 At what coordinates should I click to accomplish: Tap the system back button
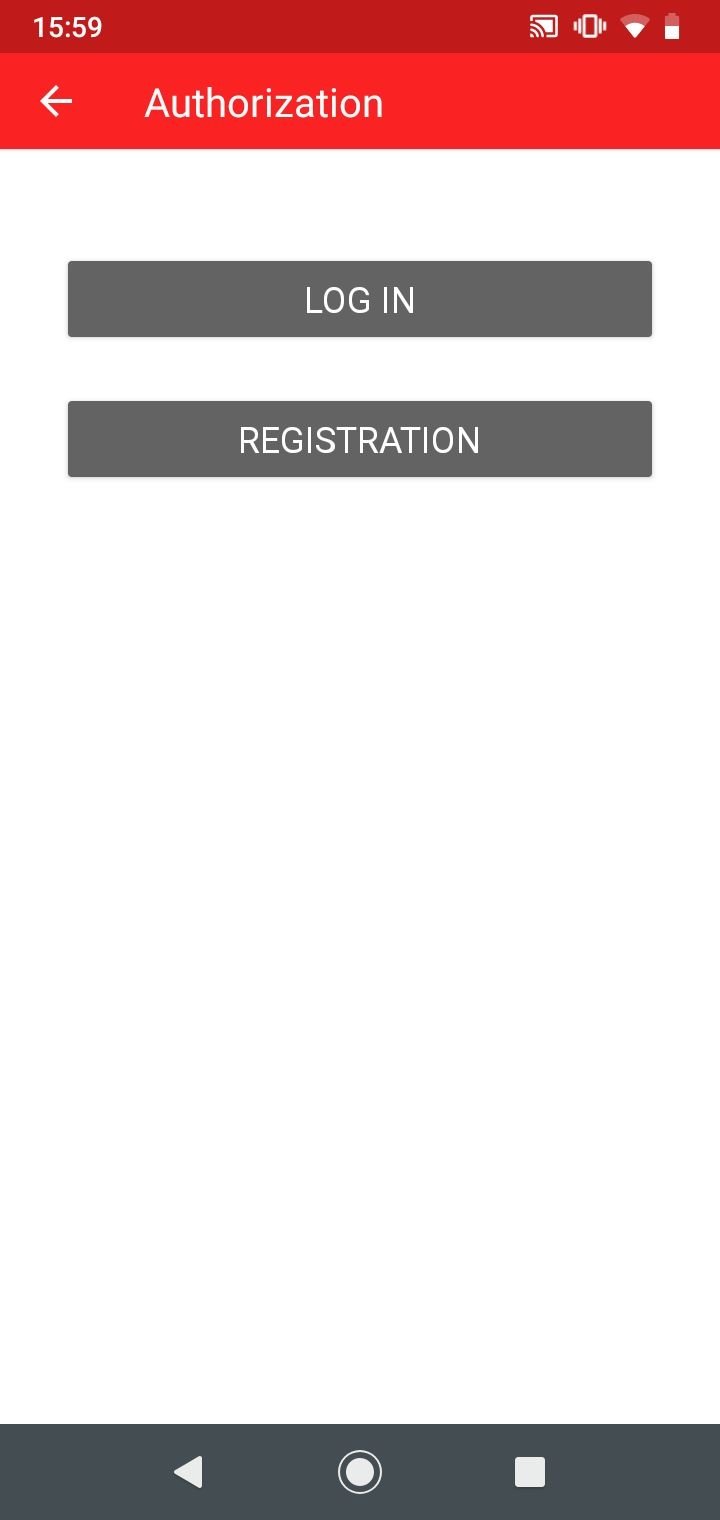tap(188, 1472)
